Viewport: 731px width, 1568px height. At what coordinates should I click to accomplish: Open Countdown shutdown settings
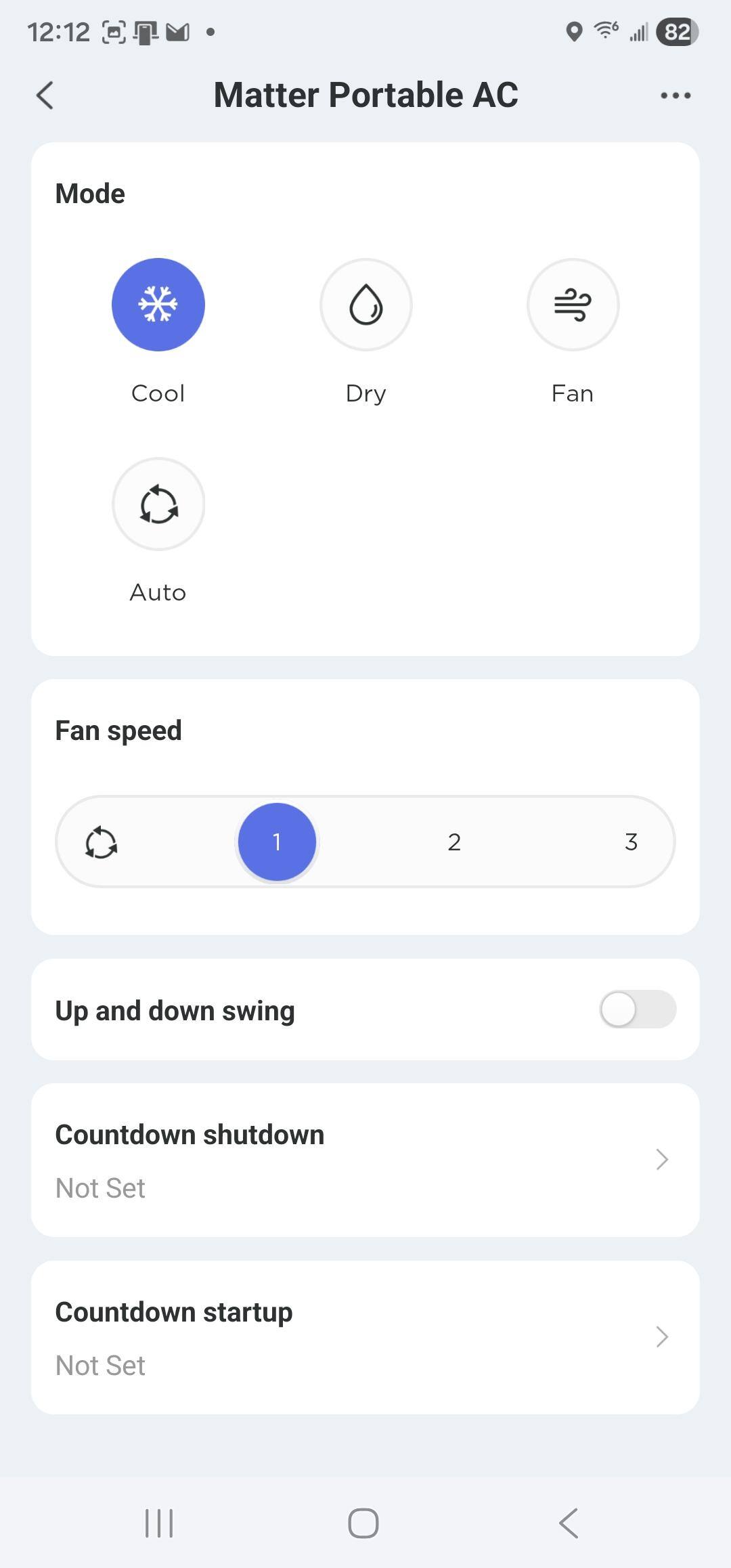tap(365, 1160)
